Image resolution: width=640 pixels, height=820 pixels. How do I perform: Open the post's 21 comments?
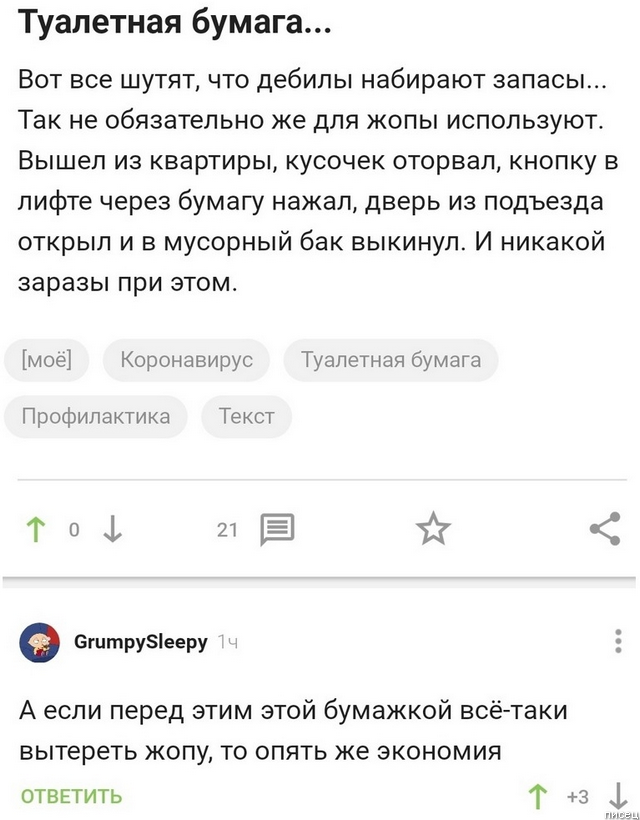[277, 529]
